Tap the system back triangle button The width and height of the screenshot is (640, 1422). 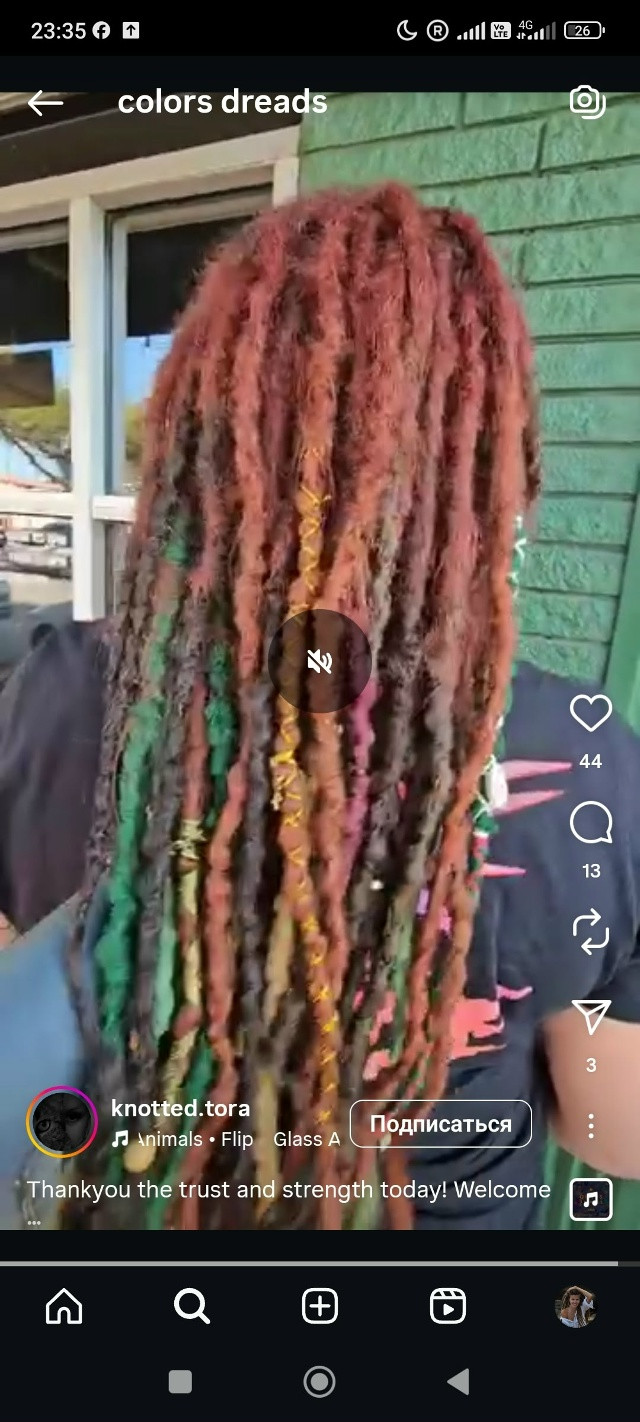(x=458, y=1382)
